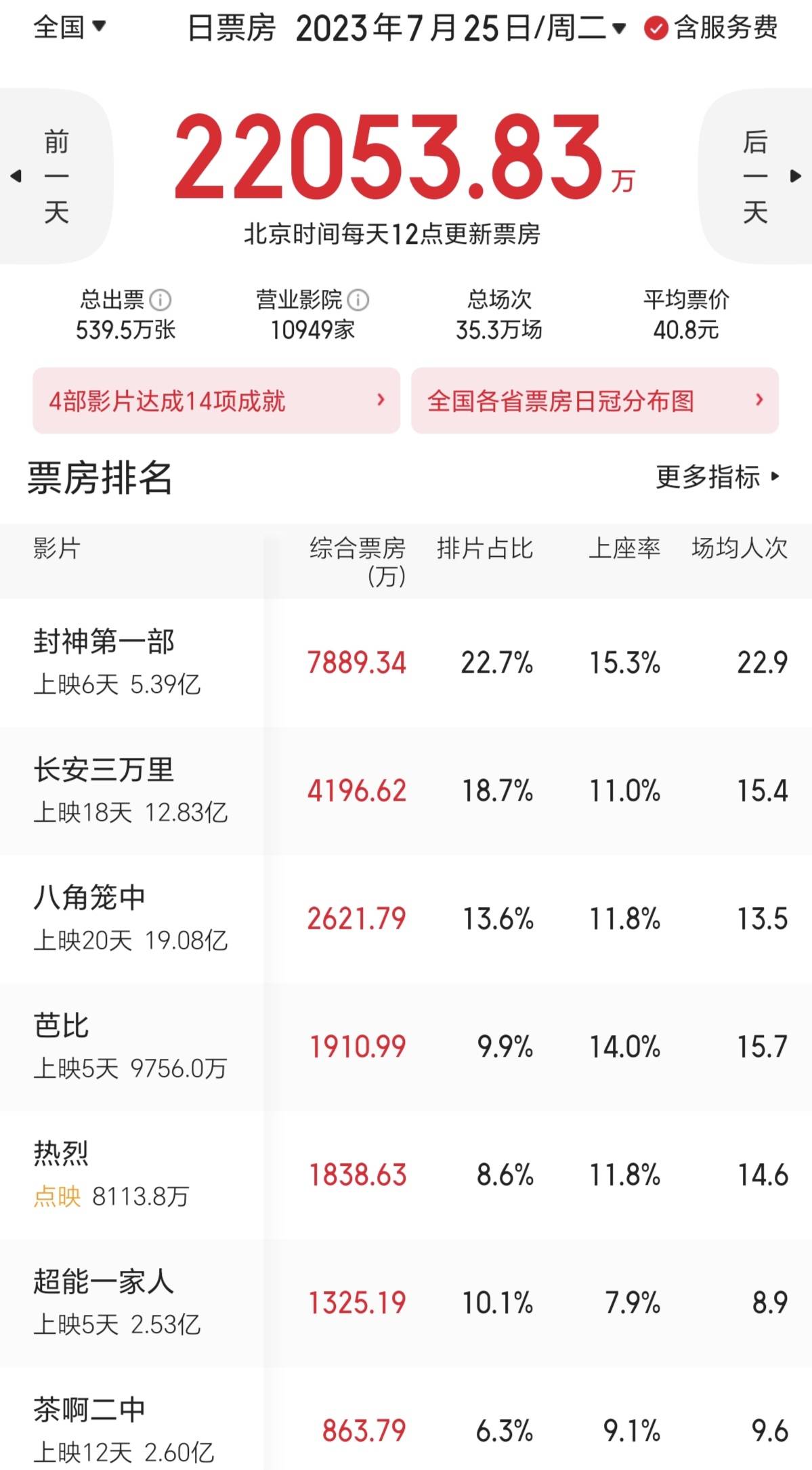Open 全国各省票房日冠分布图

(x=595, y=401)
